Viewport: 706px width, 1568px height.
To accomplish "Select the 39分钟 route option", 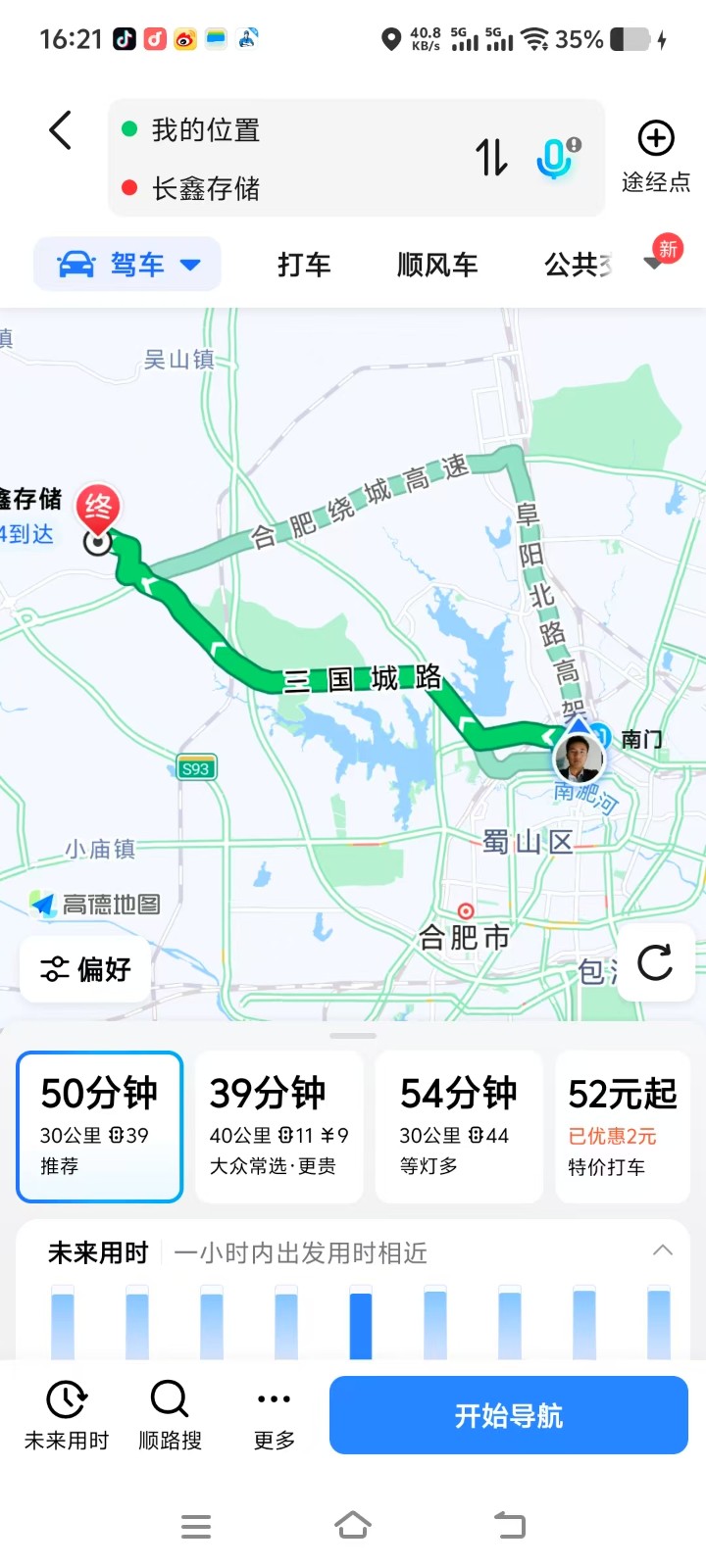I will (279, 1126).
